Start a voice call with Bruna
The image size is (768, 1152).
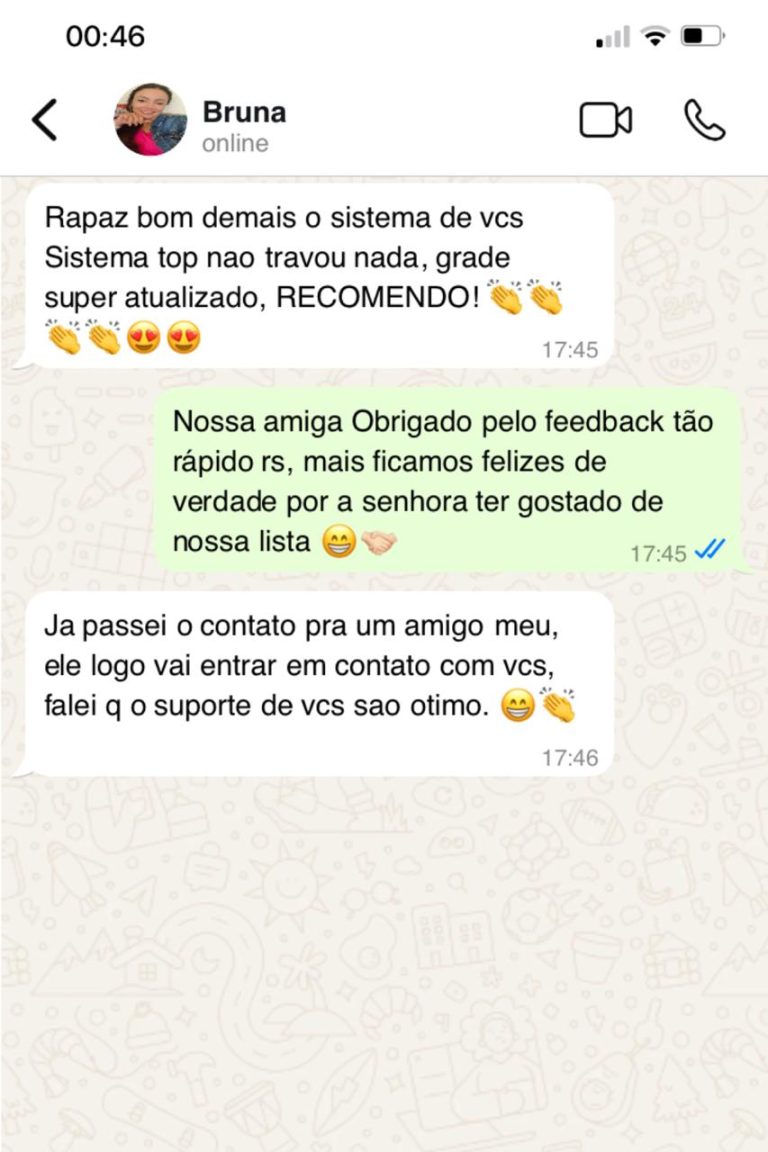pyautogui.click(x=704, y=120)
